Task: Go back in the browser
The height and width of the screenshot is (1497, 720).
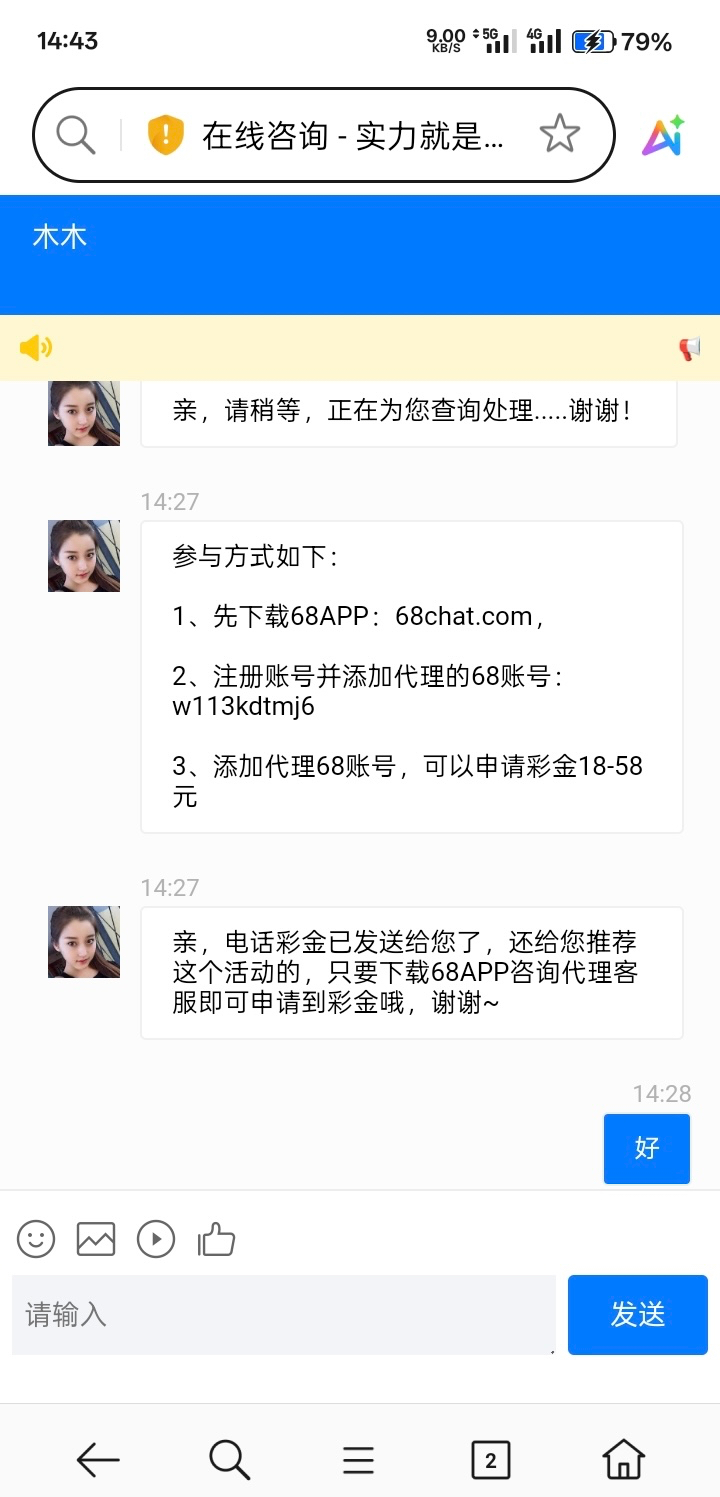Action: [x=98, y=1461]
